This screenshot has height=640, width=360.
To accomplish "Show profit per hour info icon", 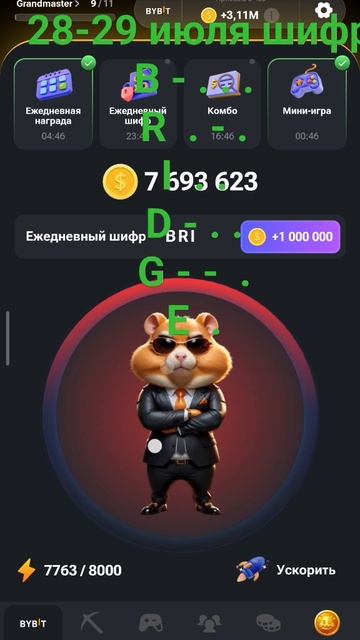I will coord(269,15).
